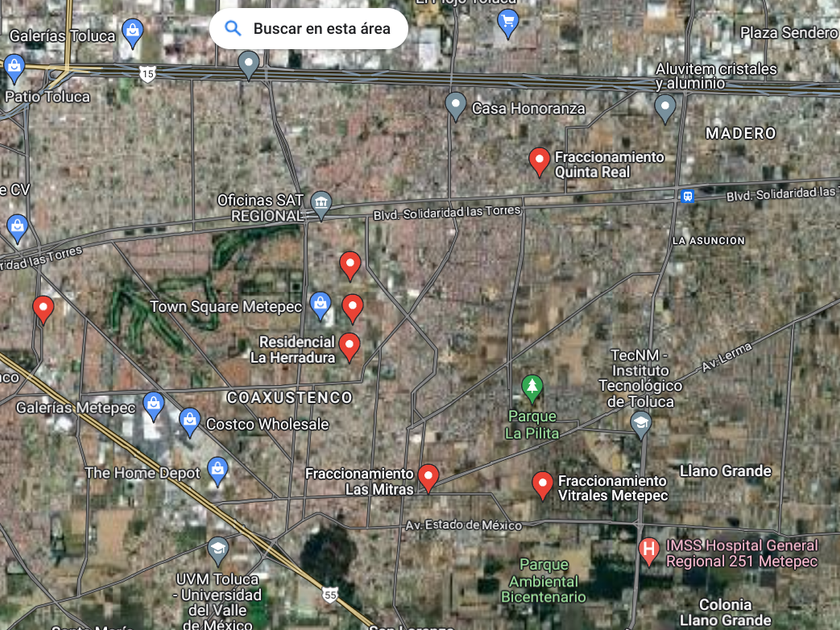
Task: Select the Parque La Pilita marker
Action: (x=533, y=387)
